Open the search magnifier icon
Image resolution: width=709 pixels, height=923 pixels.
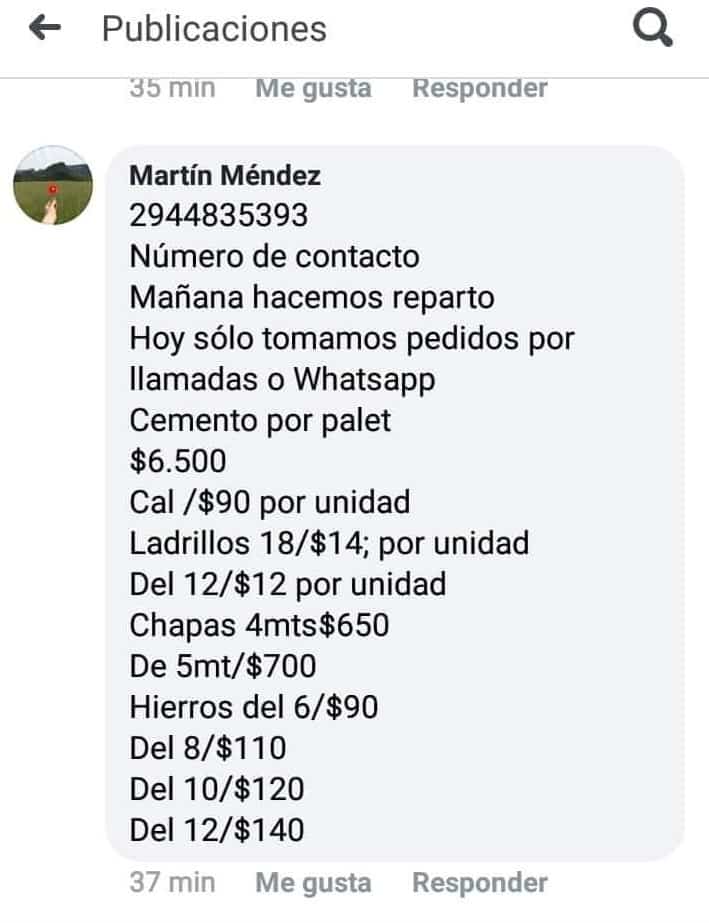653,29
